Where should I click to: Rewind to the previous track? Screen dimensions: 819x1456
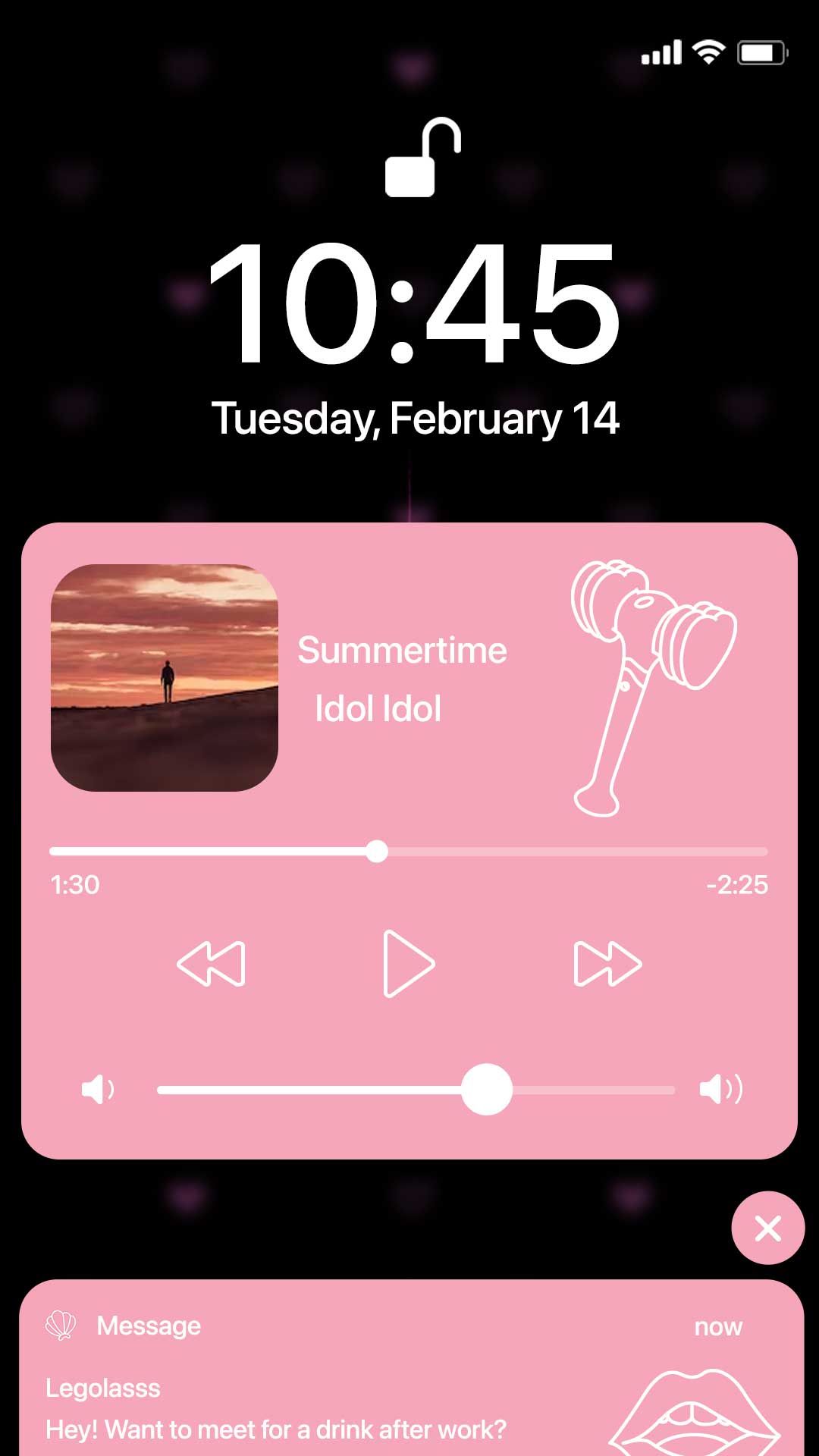tap(211, 964)
